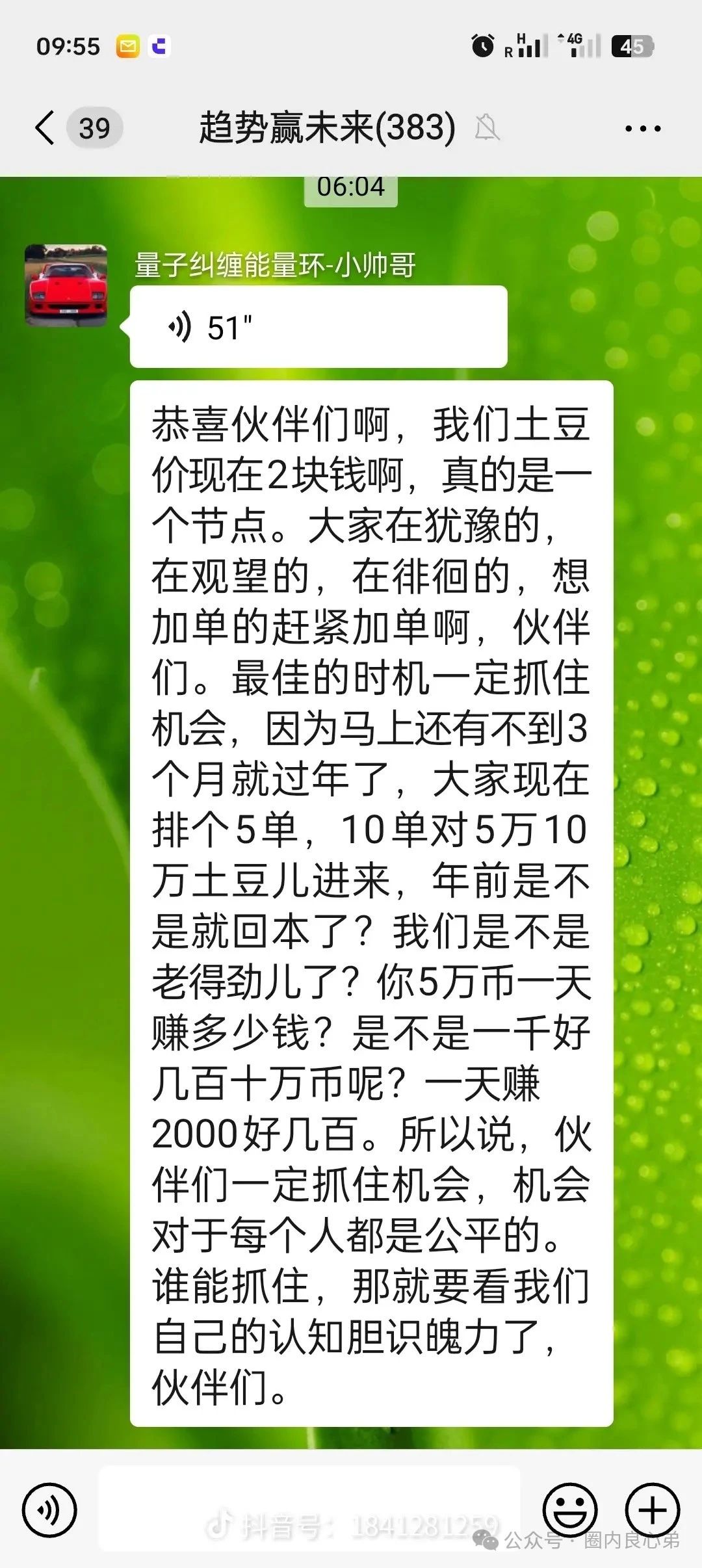Open the group chat overflow menu

[642, 129]
